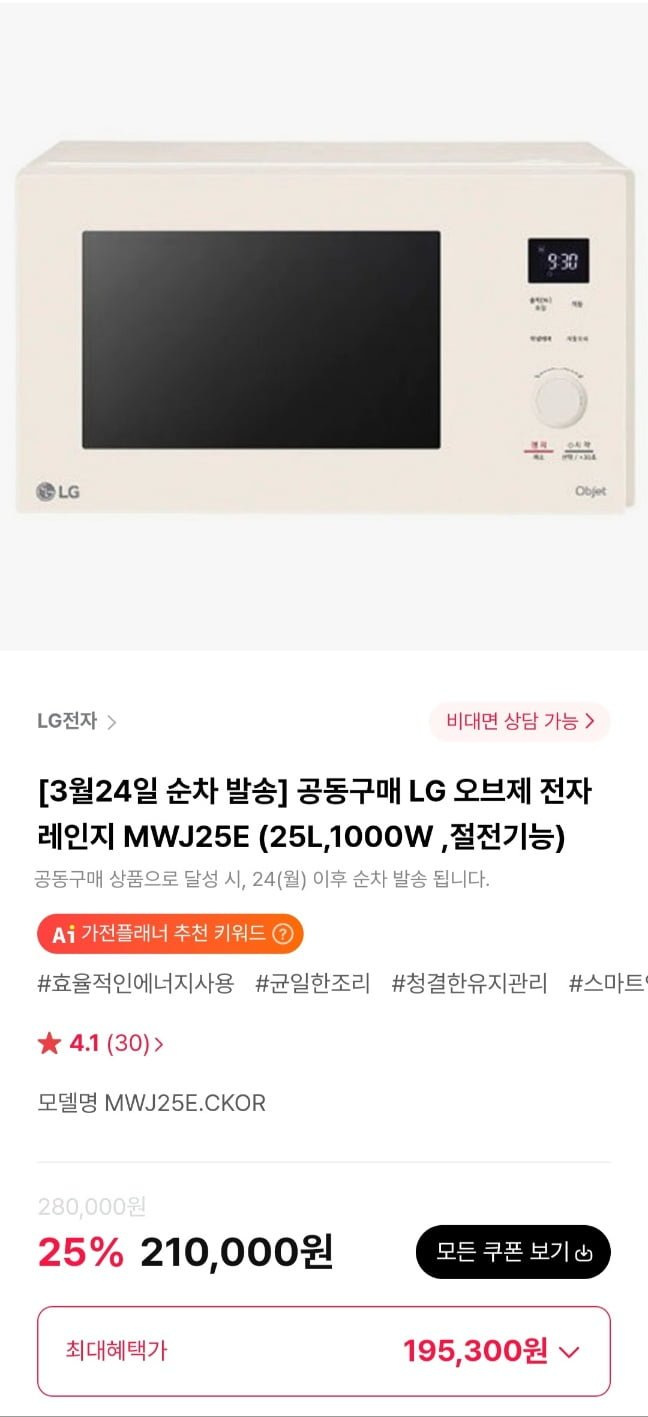
Task: View the LG Objet microwave product image
Action: click(324, 327)
